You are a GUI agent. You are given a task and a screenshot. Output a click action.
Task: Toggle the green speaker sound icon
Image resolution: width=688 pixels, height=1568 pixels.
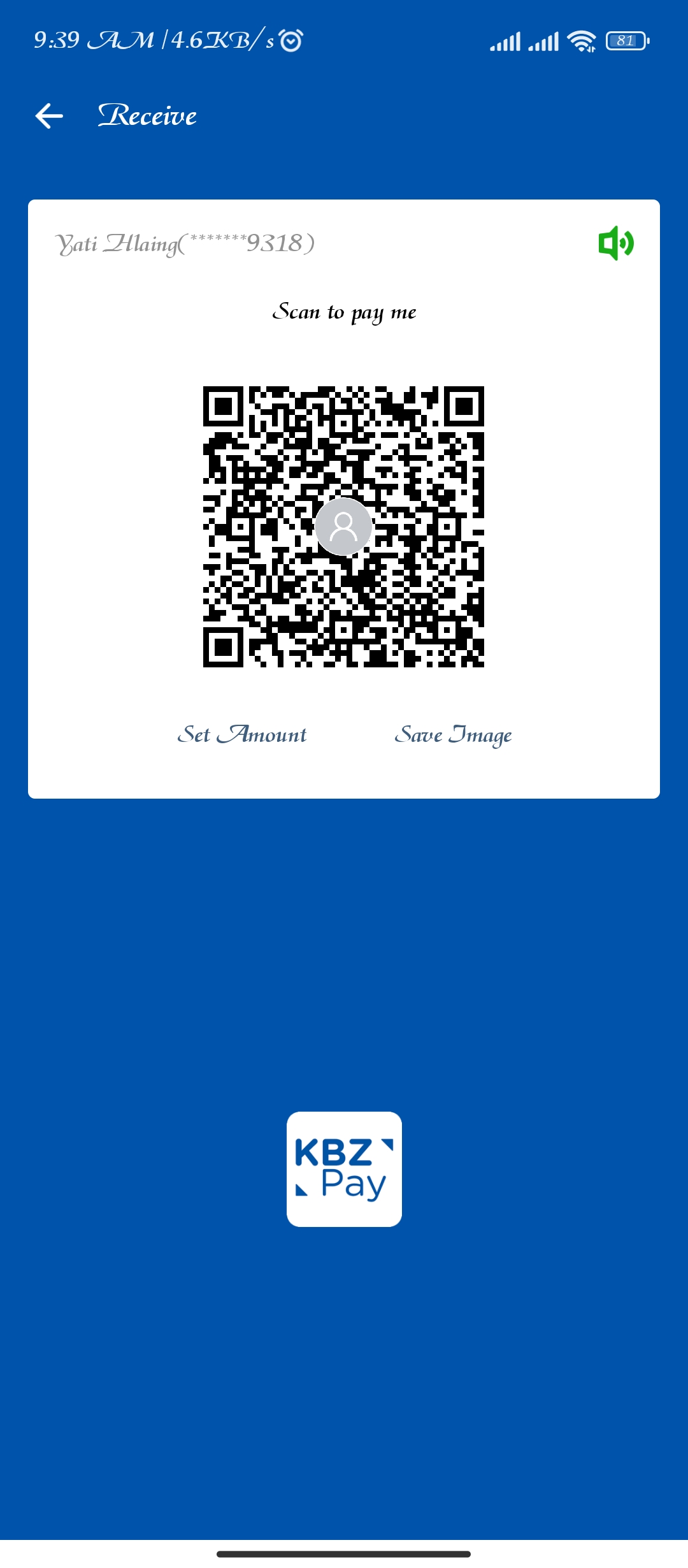615,243
